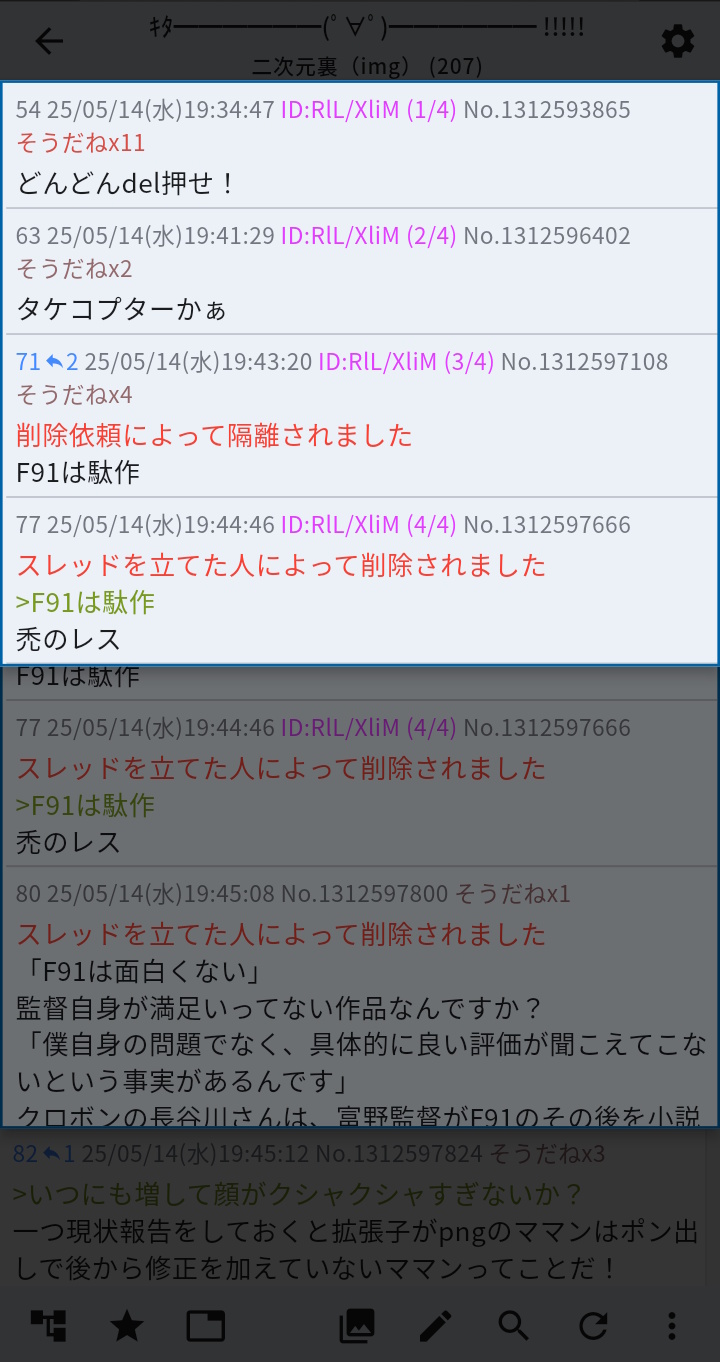Write a new reply with pencil
720x1362 pixels.
tap(435, 1326)
